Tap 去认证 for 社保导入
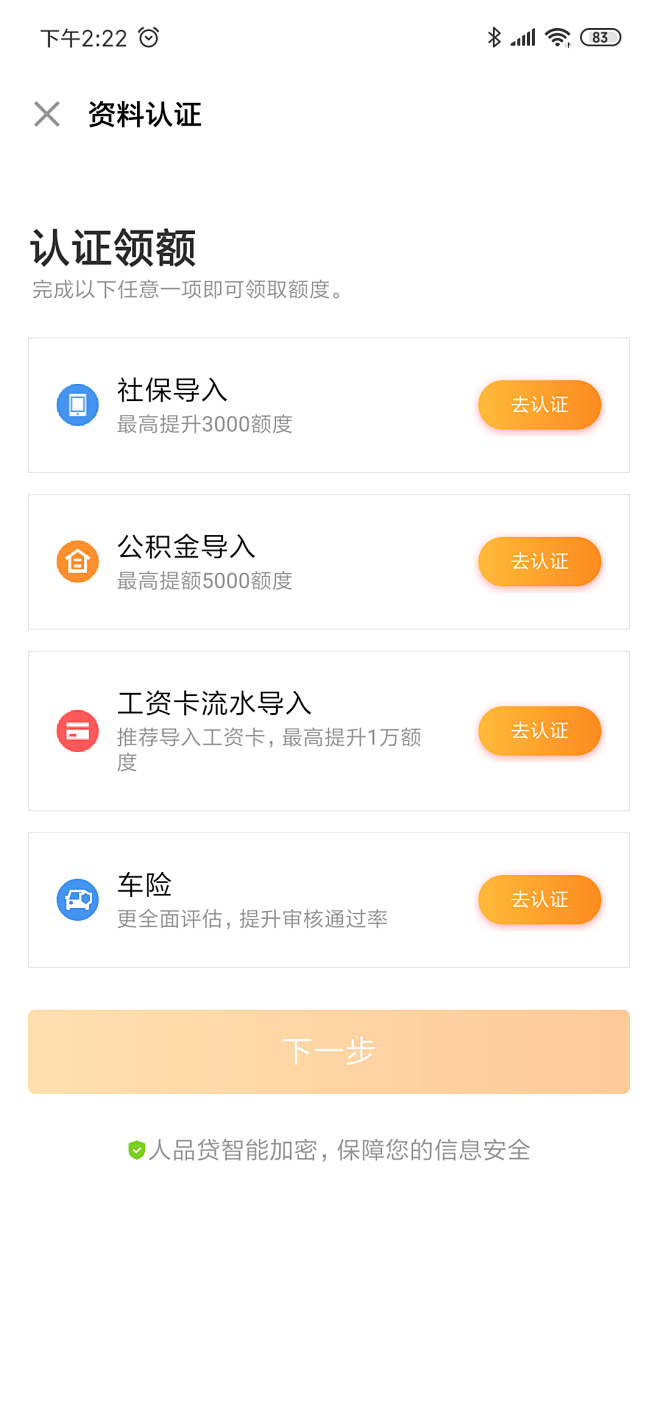Screen dimensions: 658x1426 click(539, 405)
